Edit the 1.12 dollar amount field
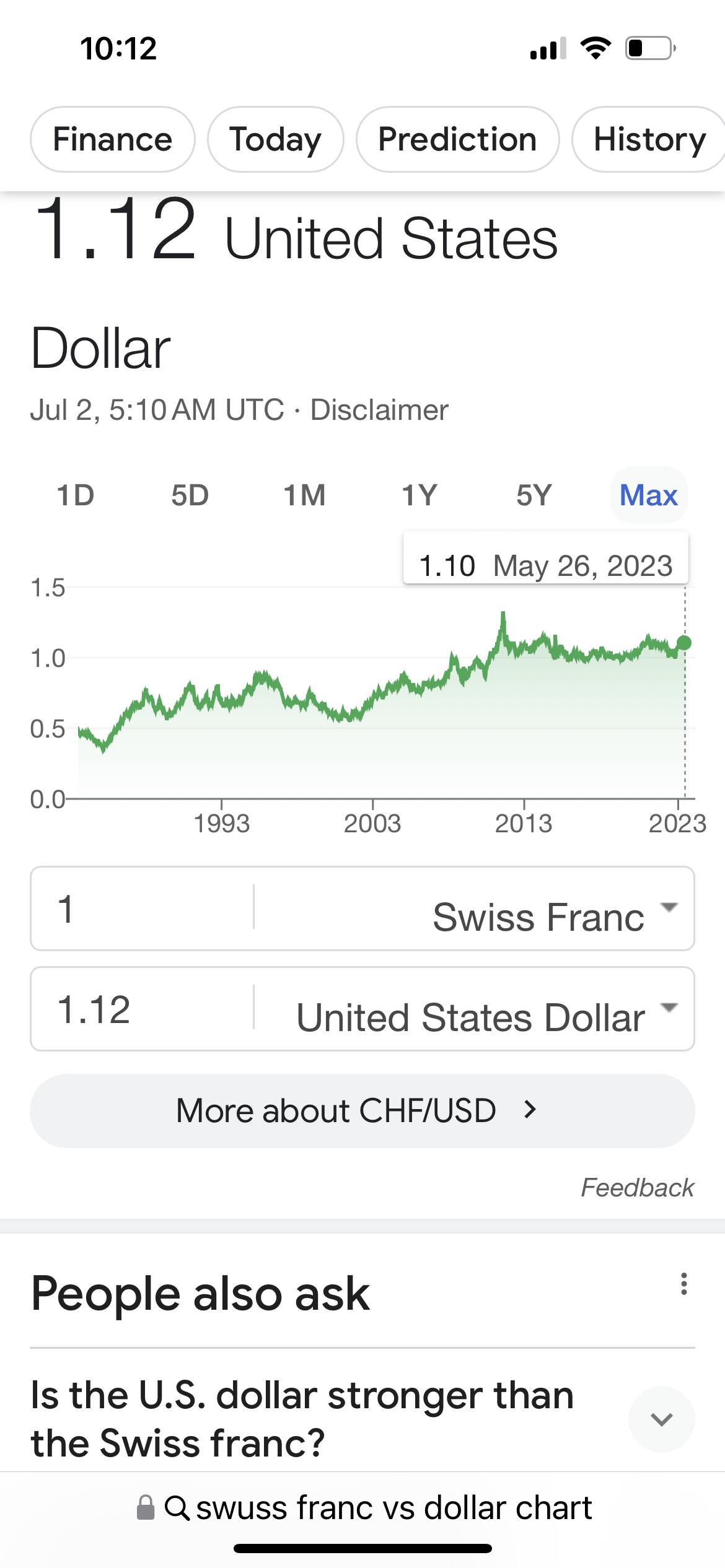Viewport: 725px width, 1568px height. (x=143, y=1009)
